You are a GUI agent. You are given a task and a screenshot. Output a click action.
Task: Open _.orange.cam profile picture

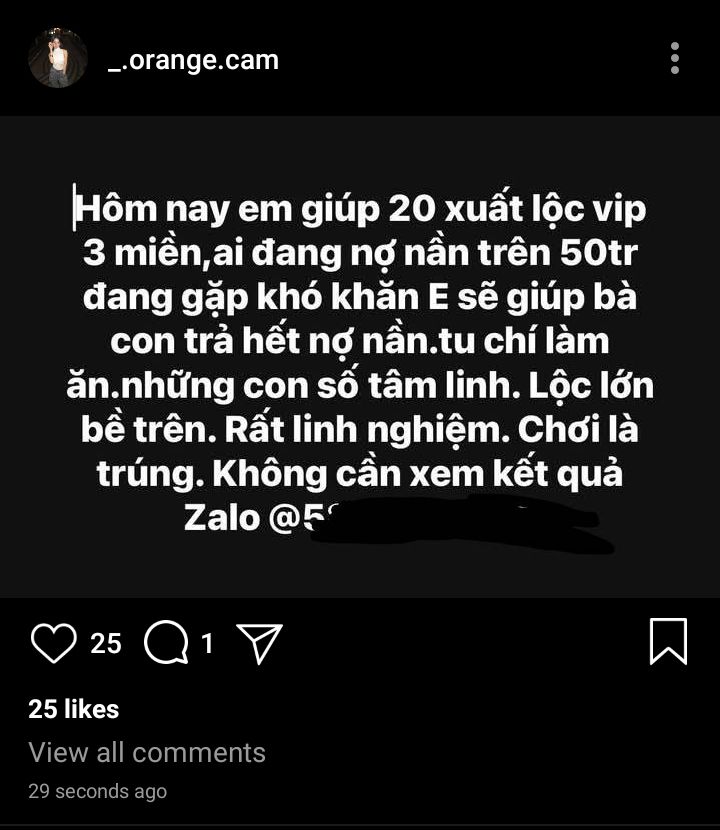[57, 58]
